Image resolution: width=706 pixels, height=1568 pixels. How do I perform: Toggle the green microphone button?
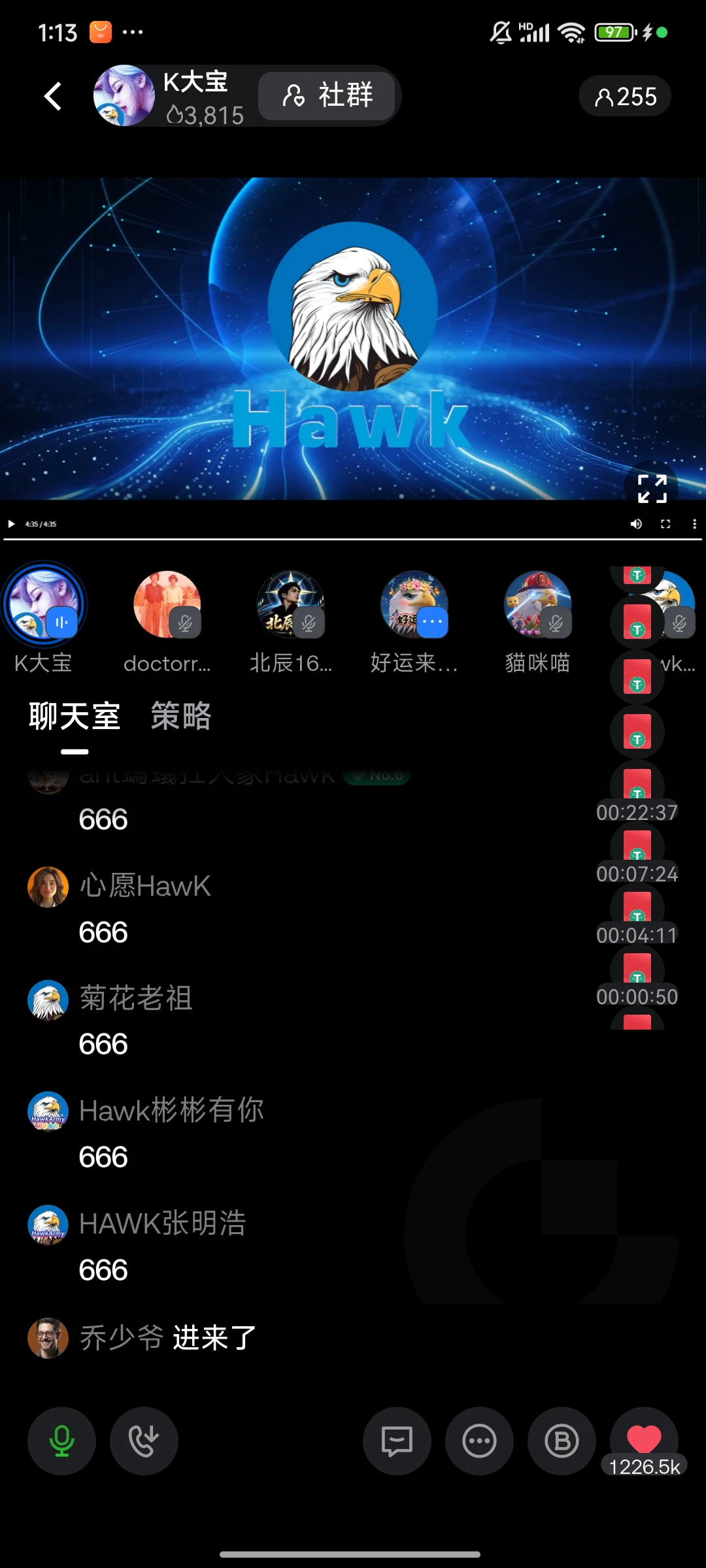tap(61, 1441)
